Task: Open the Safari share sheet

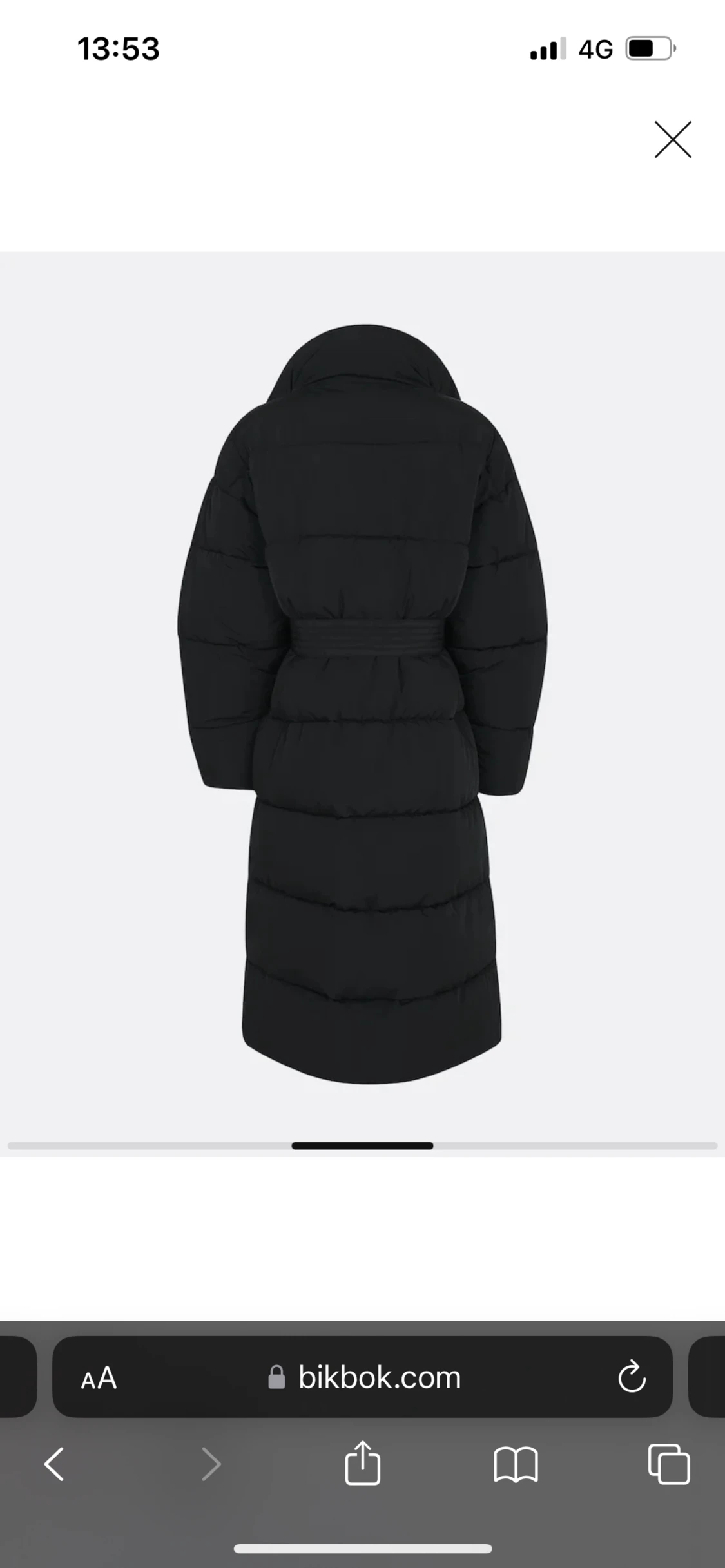Action: pos(362,1462)
